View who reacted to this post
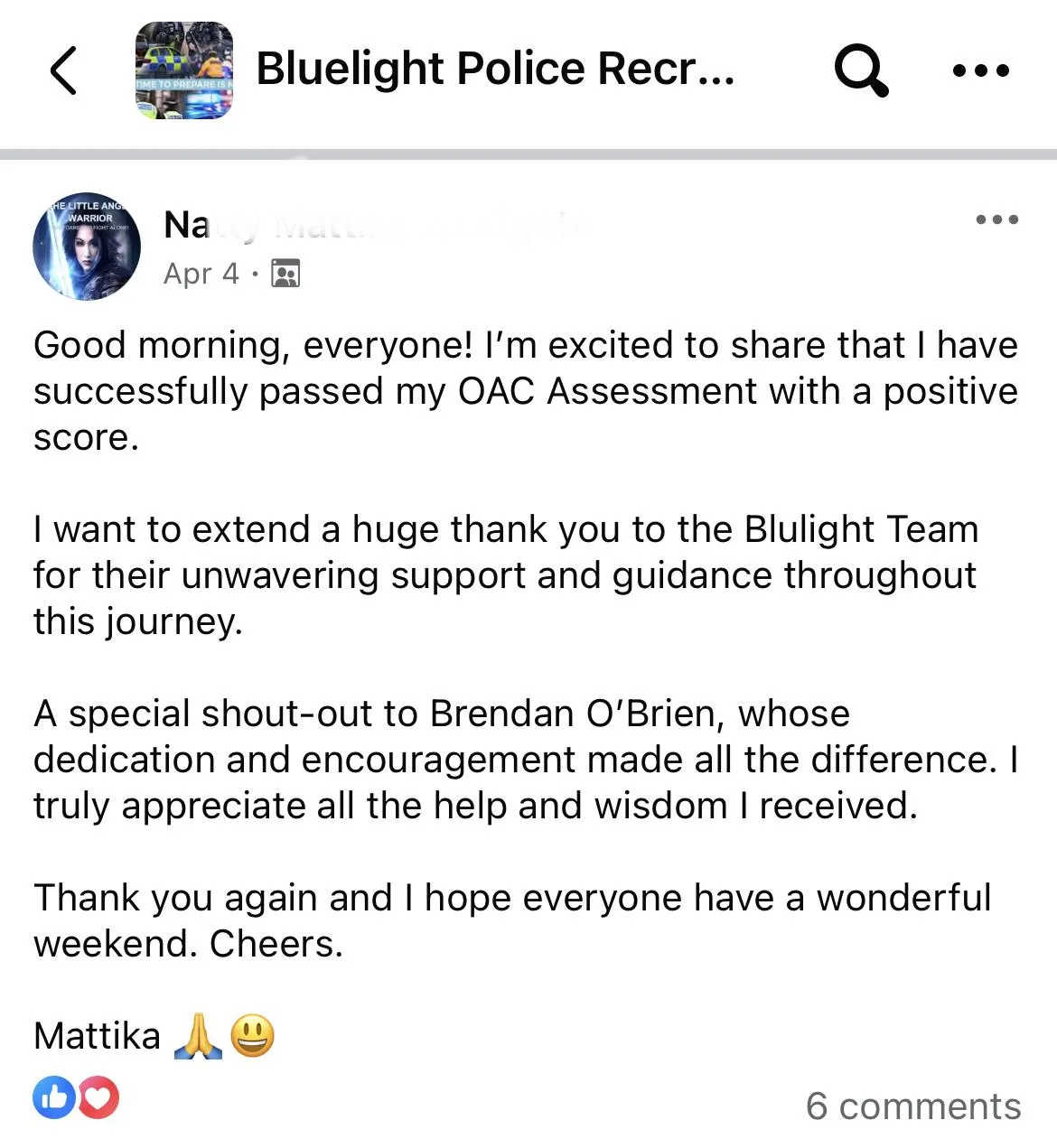 tap(76, 1098)
